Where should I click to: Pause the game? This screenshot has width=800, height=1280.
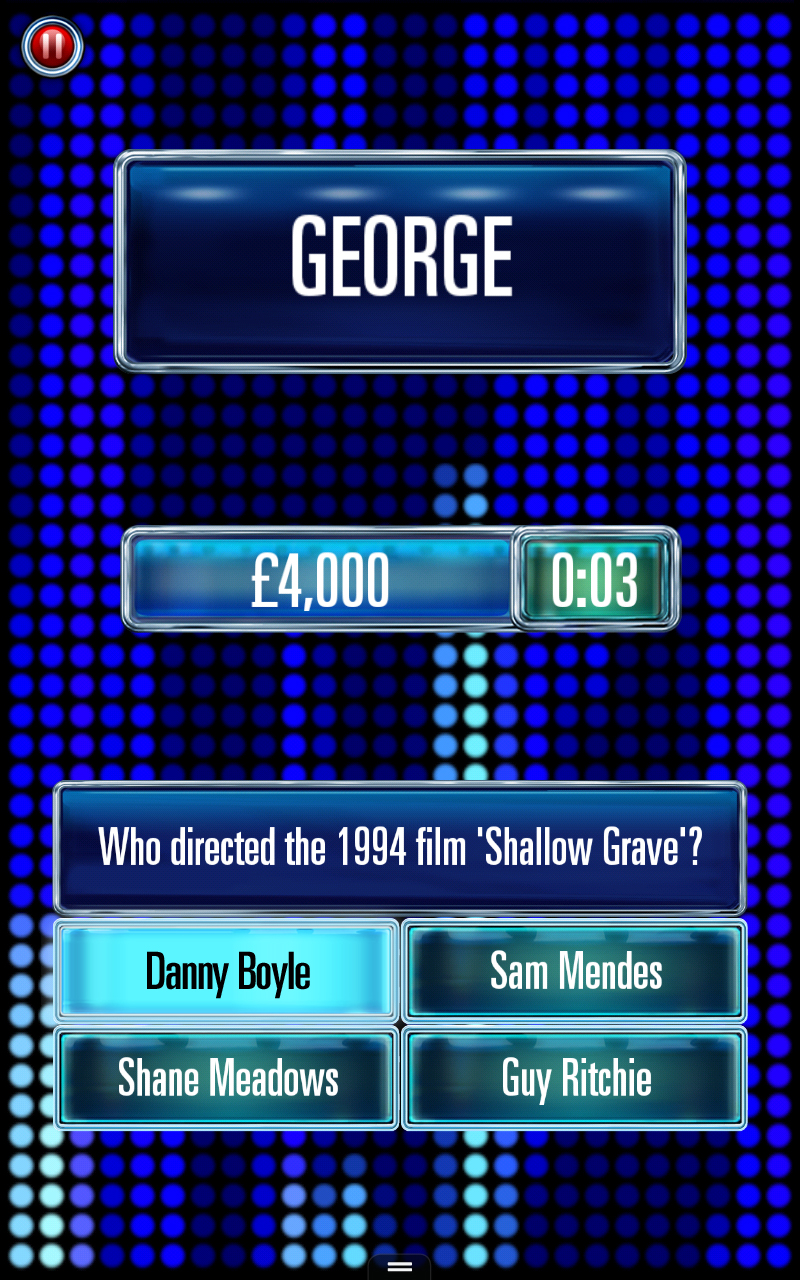(51, 47)
